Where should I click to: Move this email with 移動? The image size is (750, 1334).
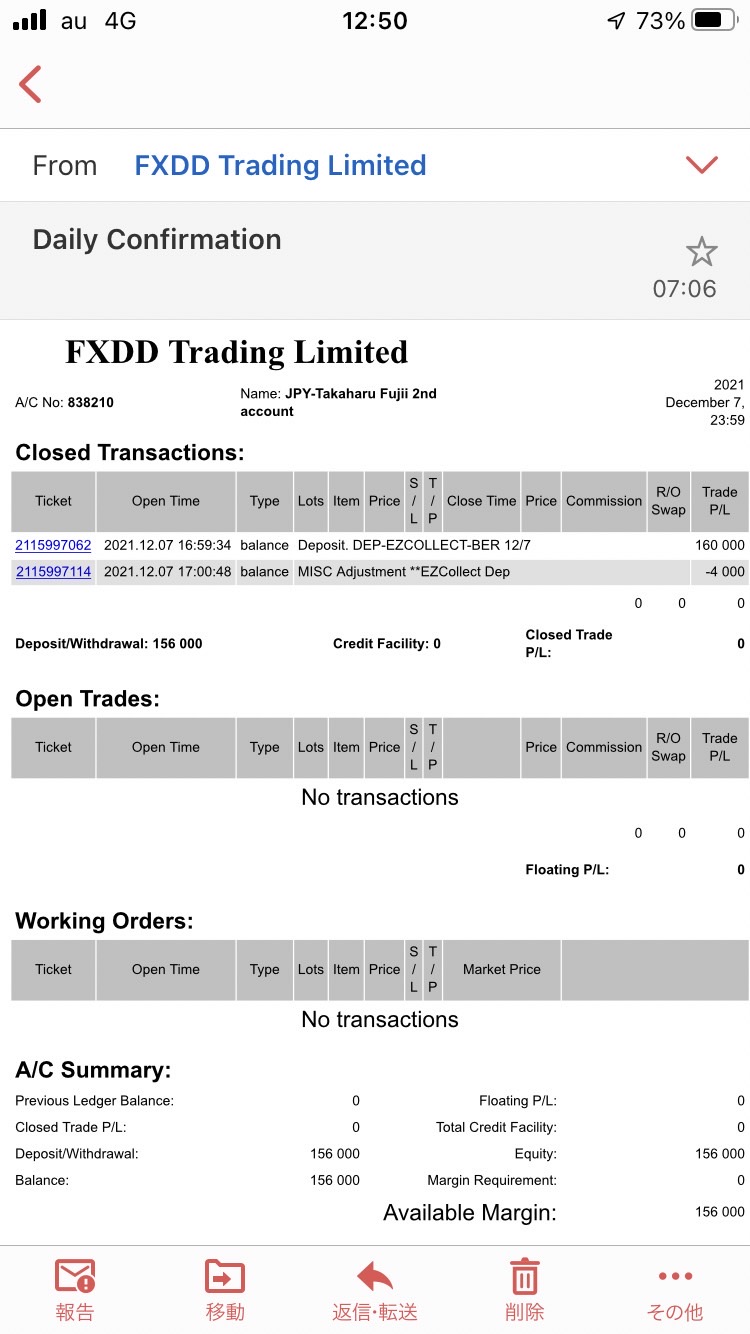(x=225, y=1290)
